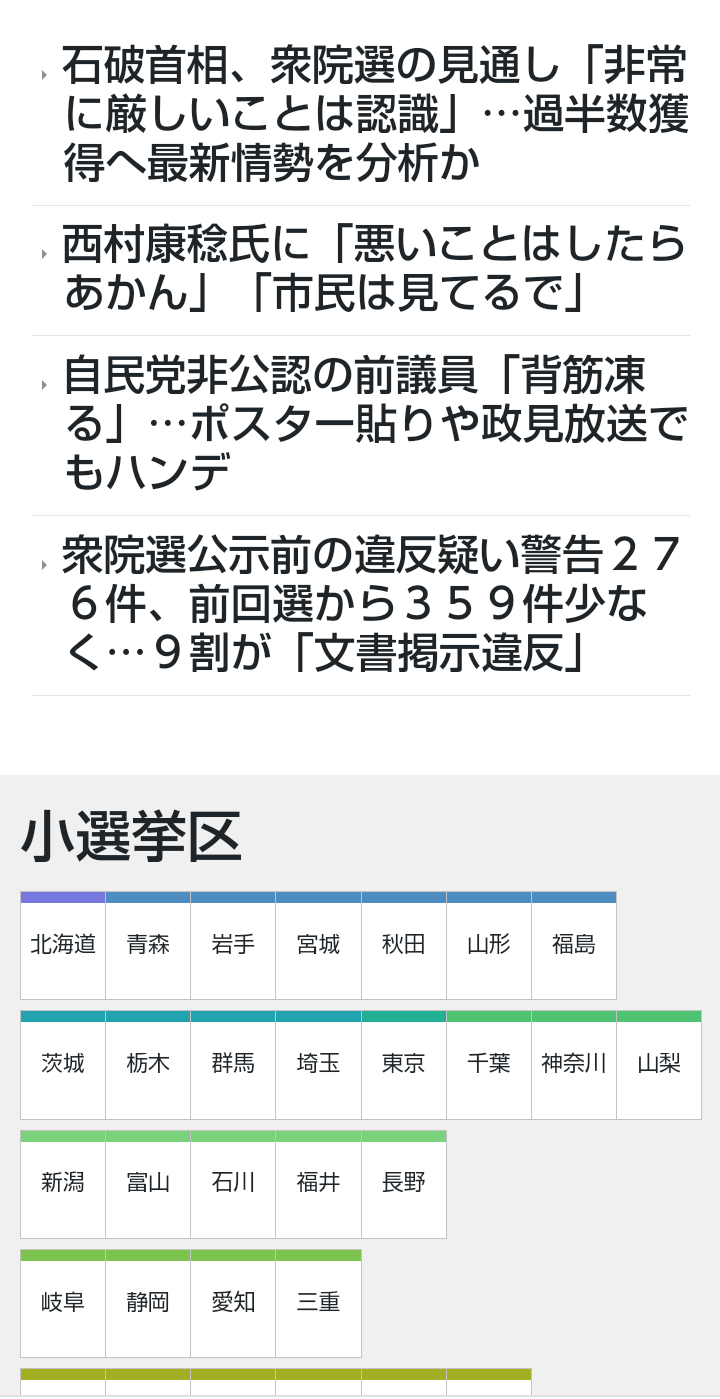
Task: Tap the 岐阜 tile
Action: (63, 1302)
